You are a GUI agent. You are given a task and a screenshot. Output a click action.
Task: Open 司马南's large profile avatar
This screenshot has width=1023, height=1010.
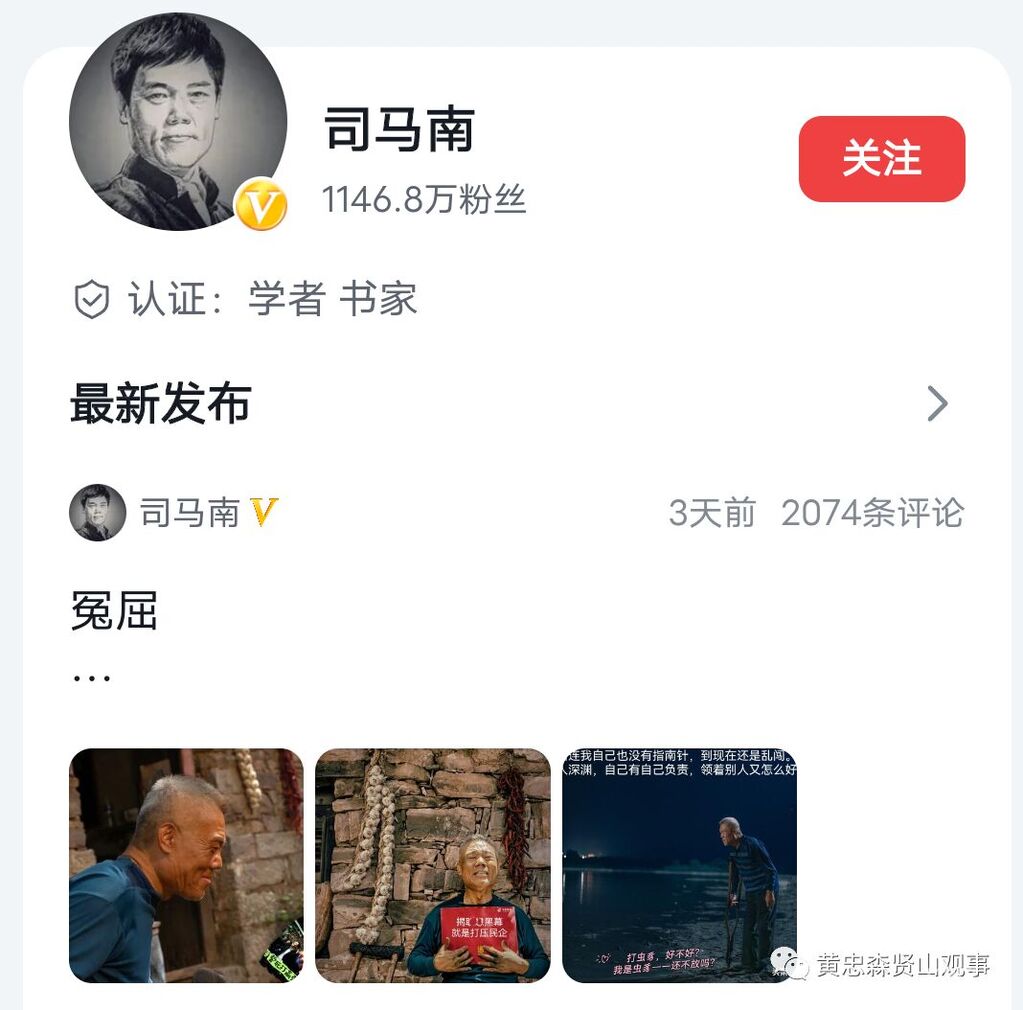(178, 122)
